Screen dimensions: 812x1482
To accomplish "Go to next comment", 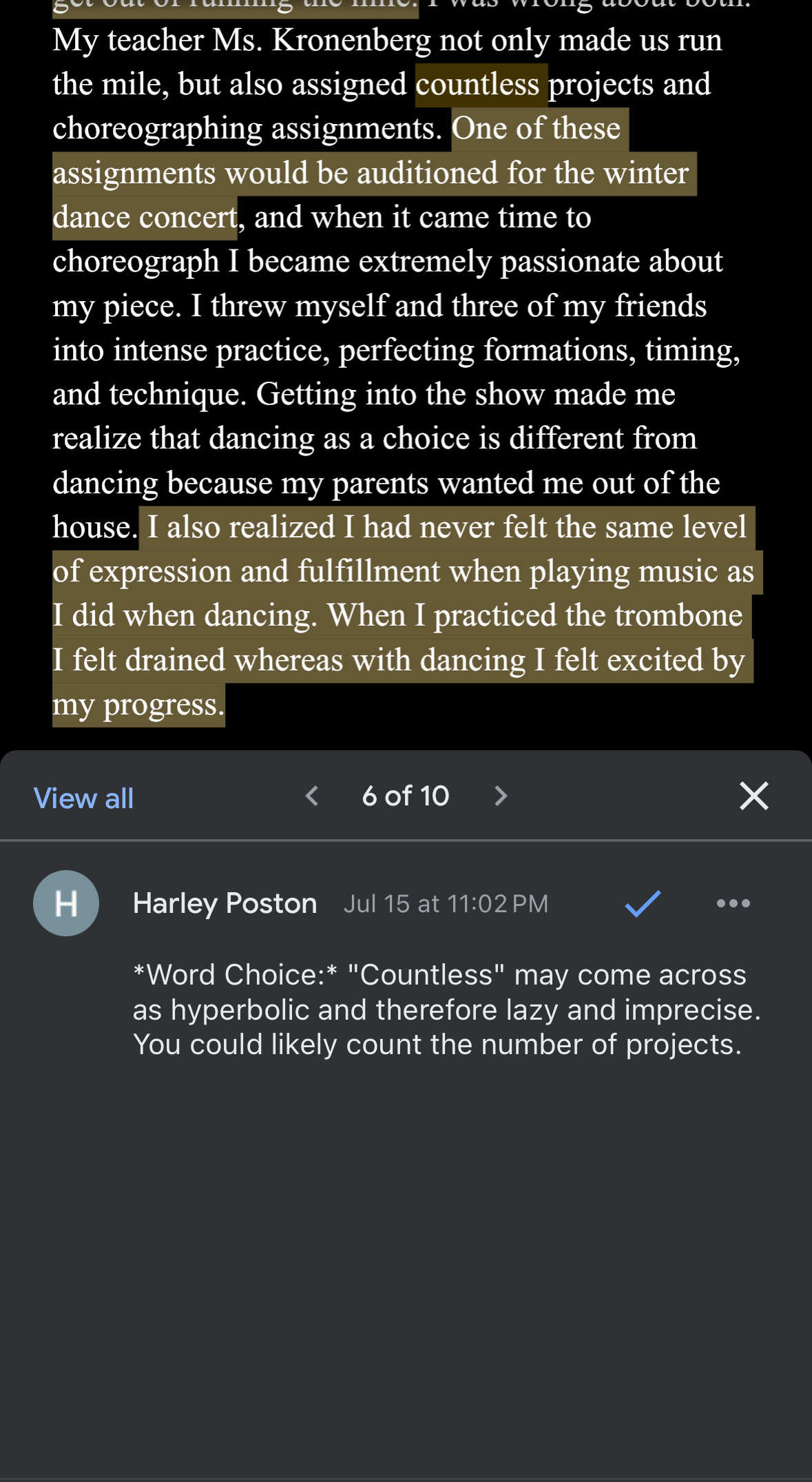I will [501, 796].
